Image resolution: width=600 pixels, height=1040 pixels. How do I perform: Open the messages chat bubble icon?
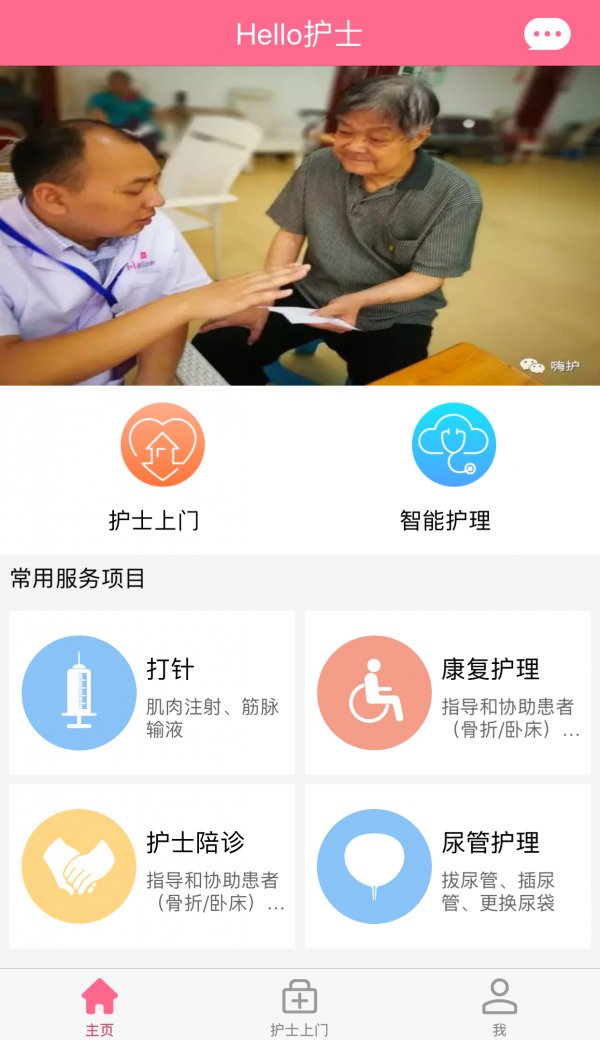pyautogui.click(x=547, y=34)
